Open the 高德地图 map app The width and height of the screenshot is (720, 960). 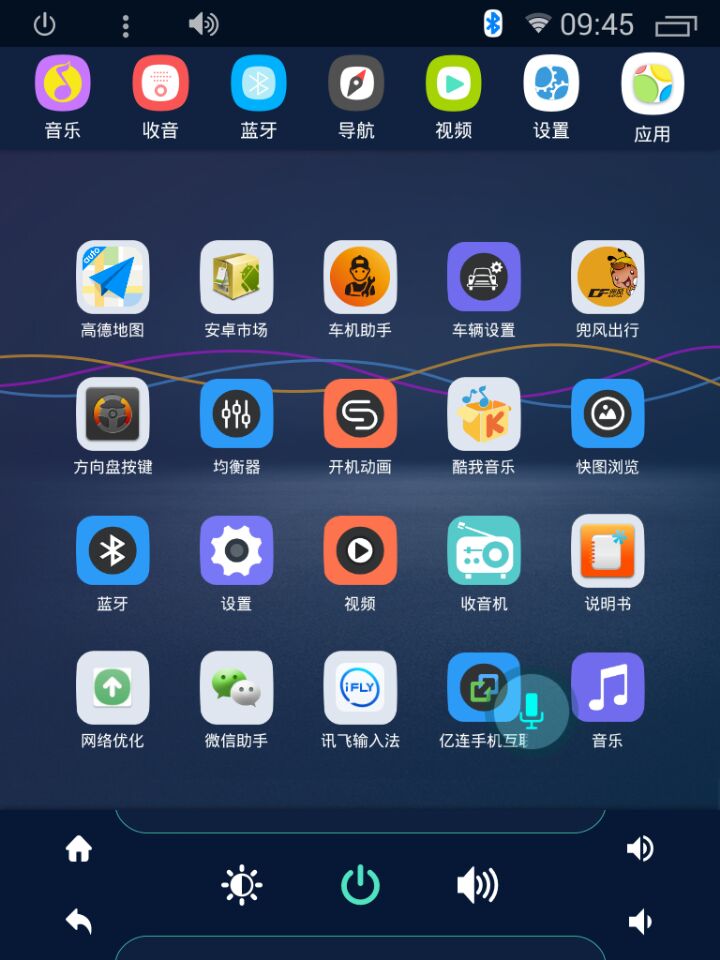click(x=113, y=277)
